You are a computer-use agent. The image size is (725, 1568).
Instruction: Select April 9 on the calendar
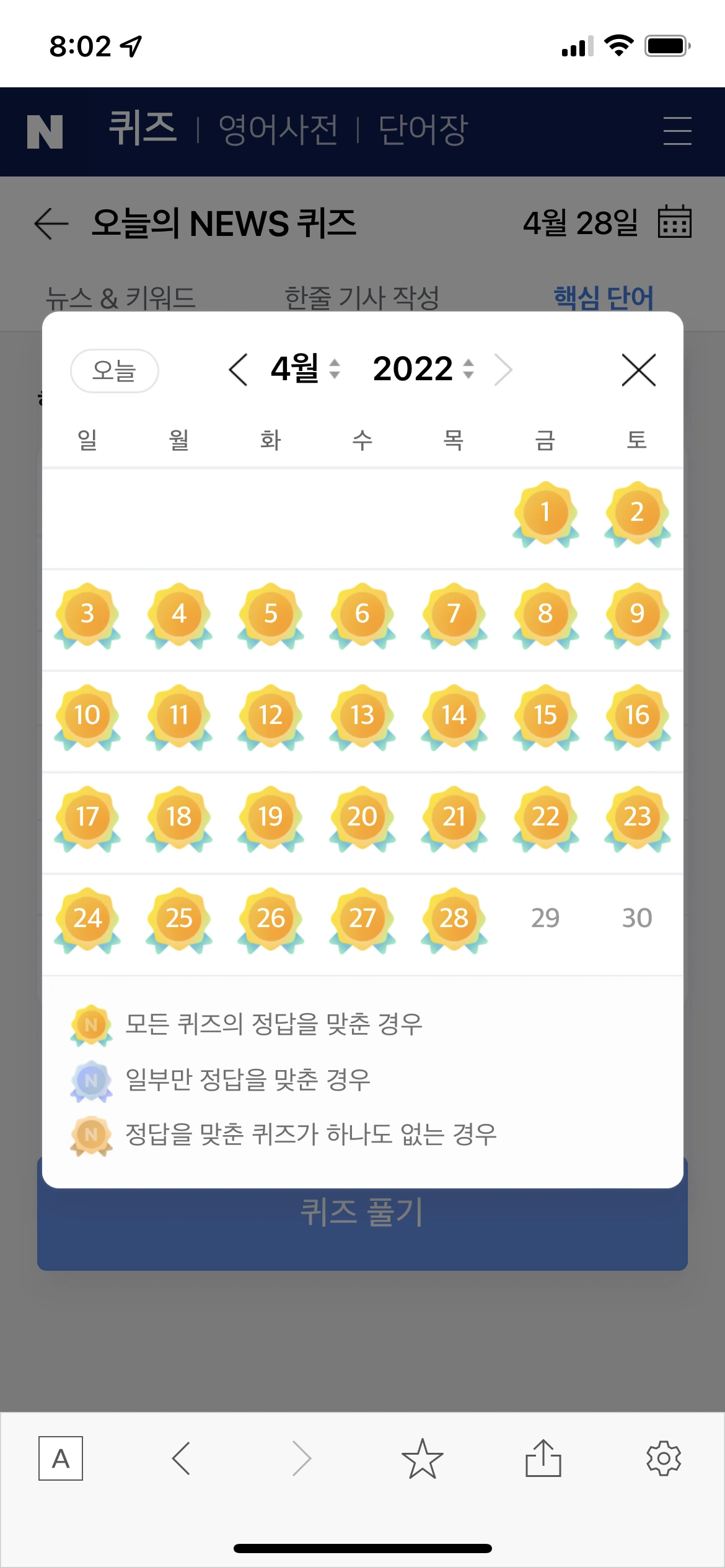[637, 614]
